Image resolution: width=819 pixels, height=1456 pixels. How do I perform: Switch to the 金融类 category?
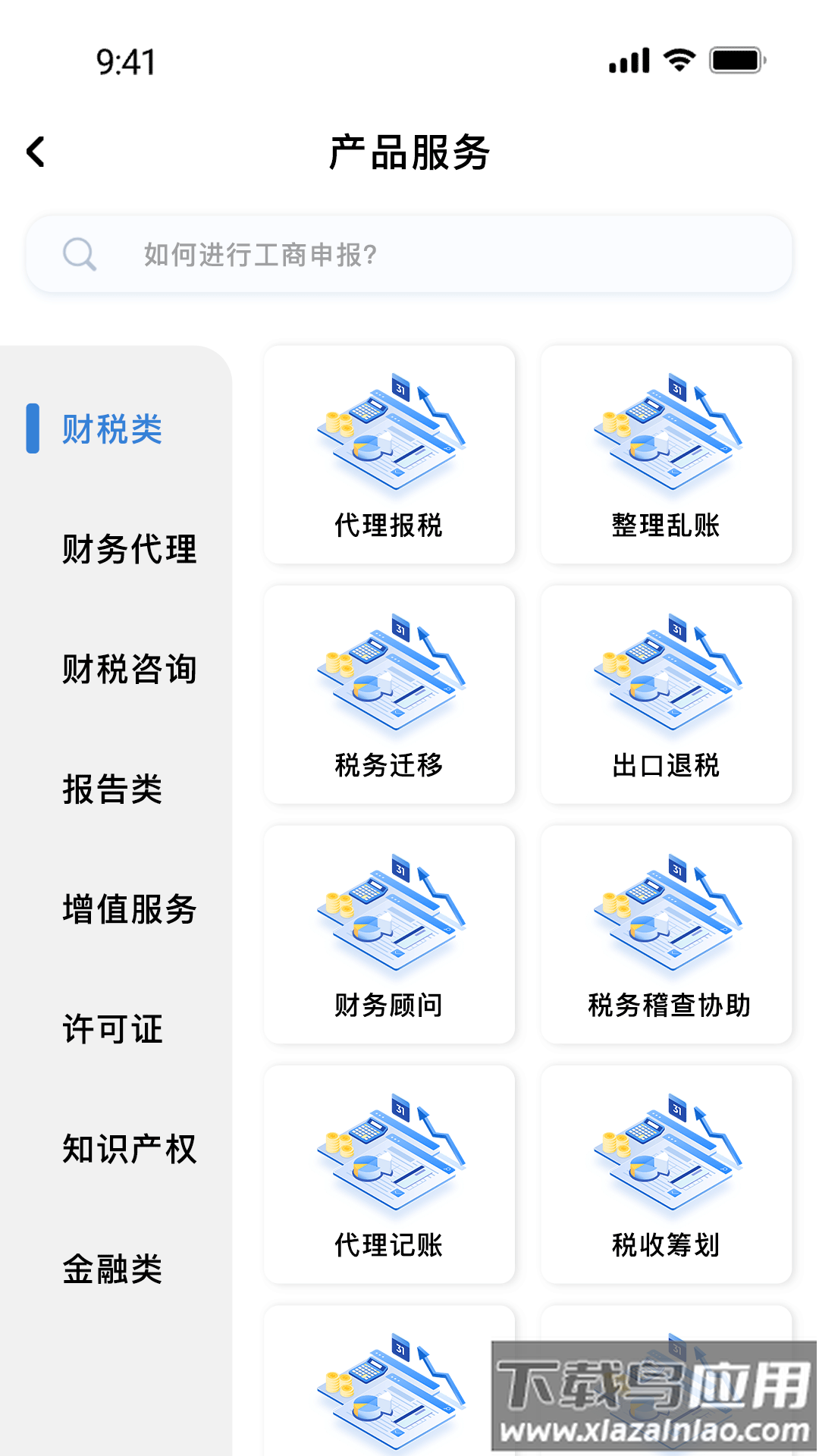[112, 1268]
